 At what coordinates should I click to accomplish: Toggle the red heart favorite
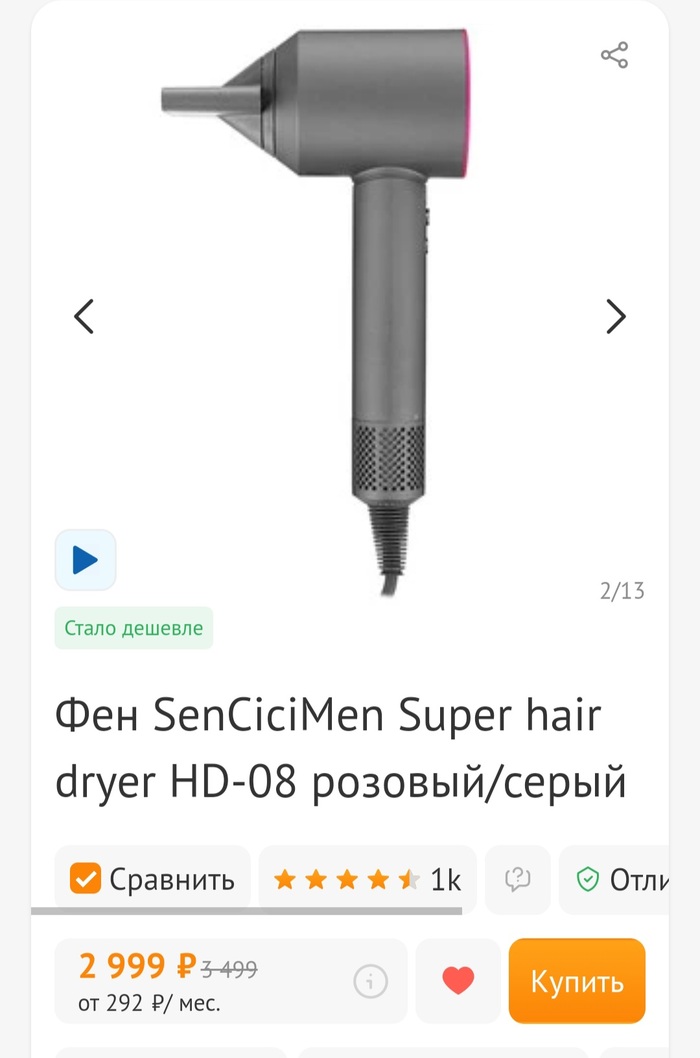[458, 982]
